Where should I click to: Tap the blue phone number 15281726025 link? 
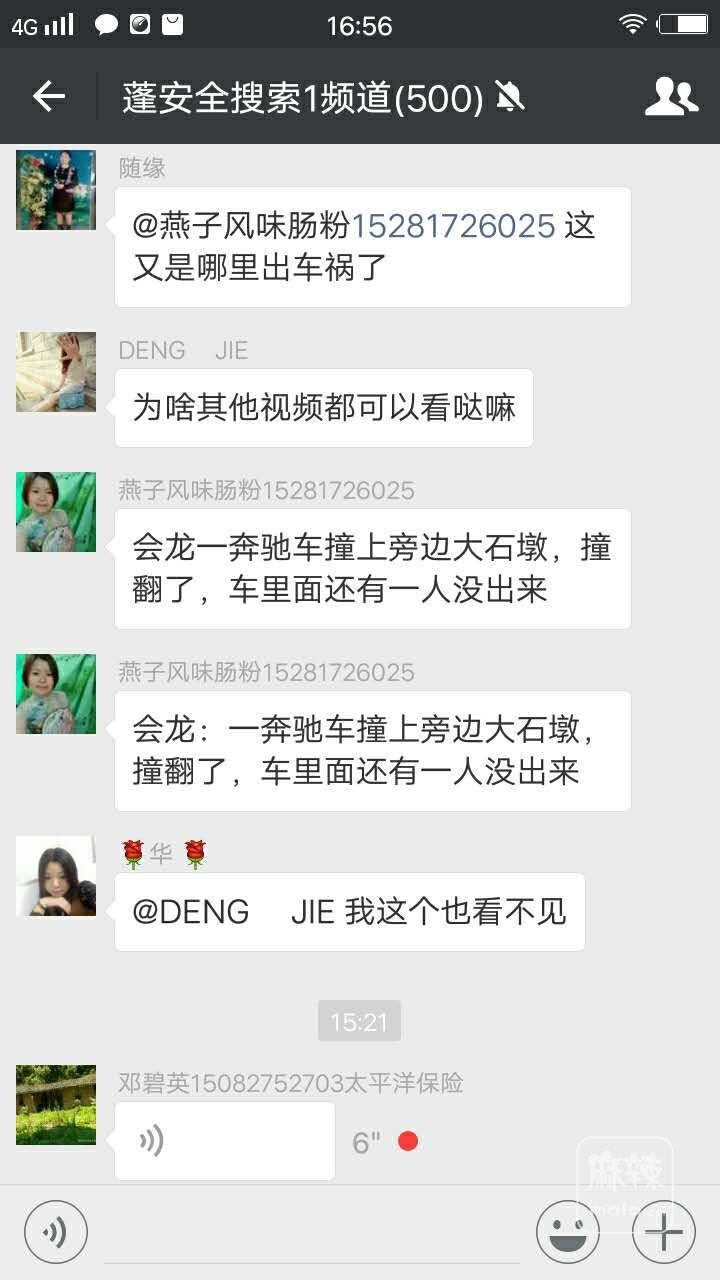click(453, 226)
